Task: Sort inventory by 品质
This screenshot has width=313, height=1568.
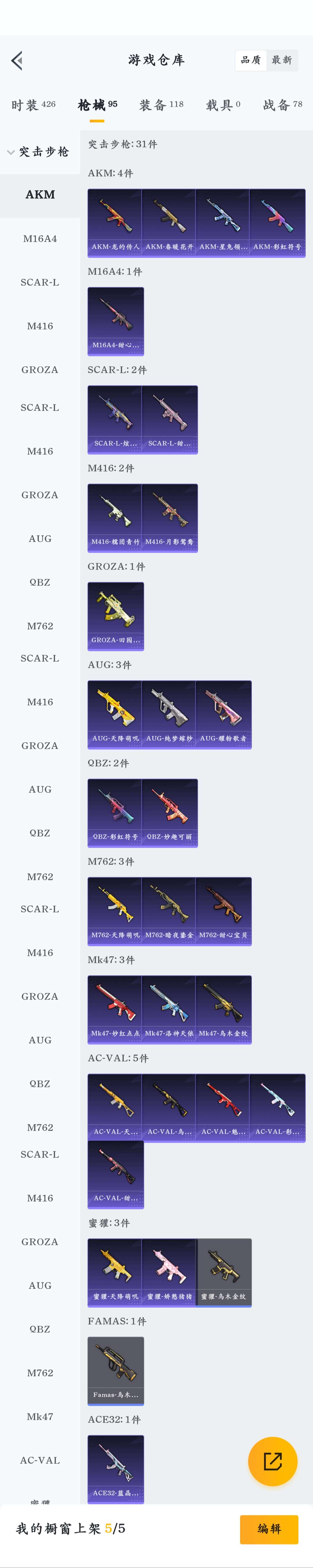Action: coord(250,60)
